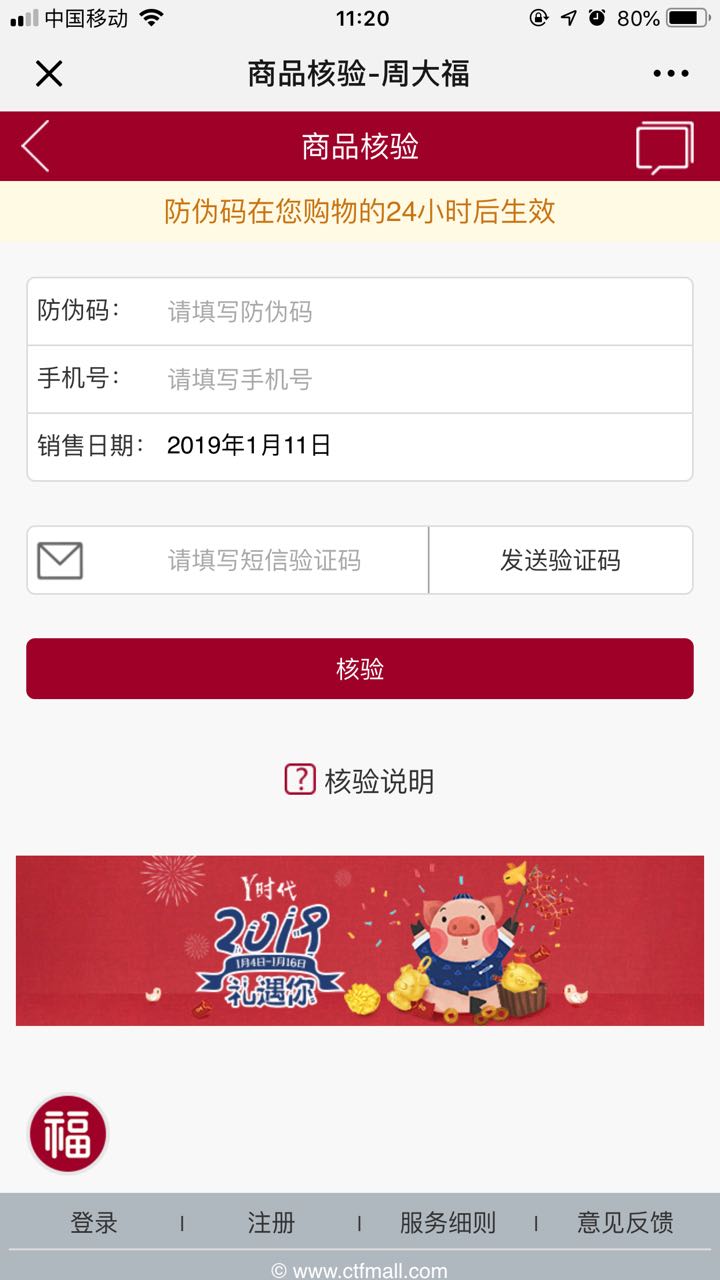The image size is (720, 1280).
Task: Focus the 防伪码 input field
Action: pos(420,311)
